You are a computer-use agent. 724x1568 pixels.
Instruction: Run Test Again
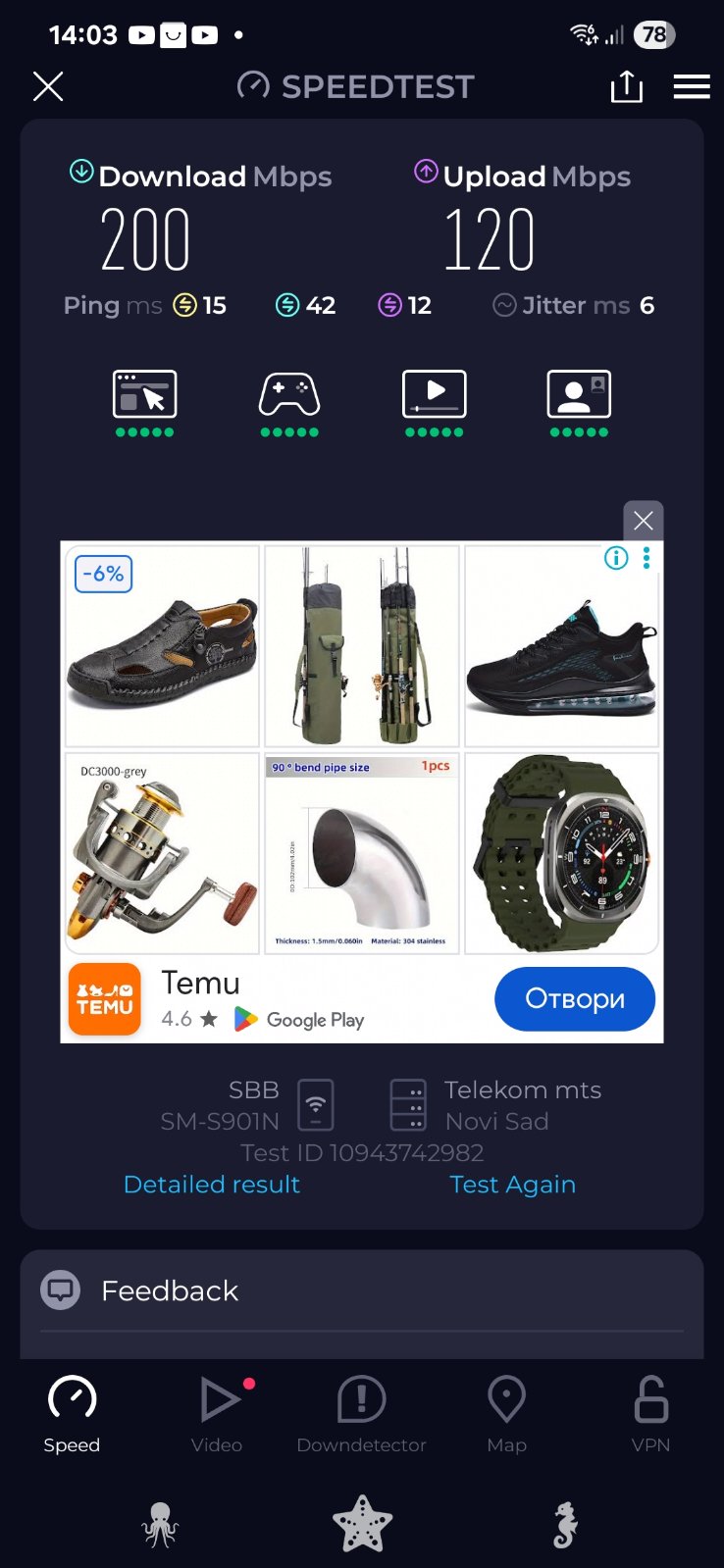point(512,1184)
